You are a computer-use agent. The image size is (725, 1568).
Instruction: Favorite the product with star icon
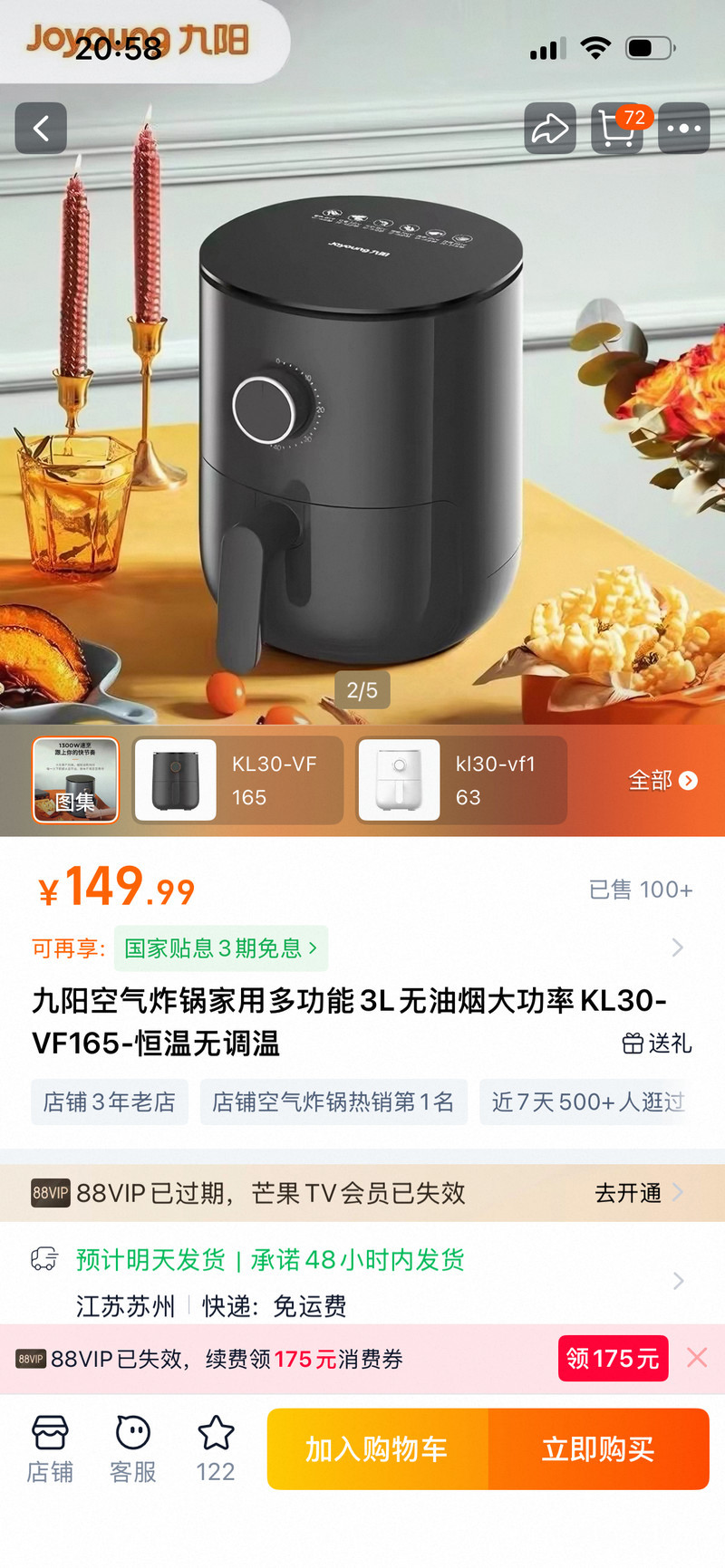pyautogui.click(x=216, y=1448)
